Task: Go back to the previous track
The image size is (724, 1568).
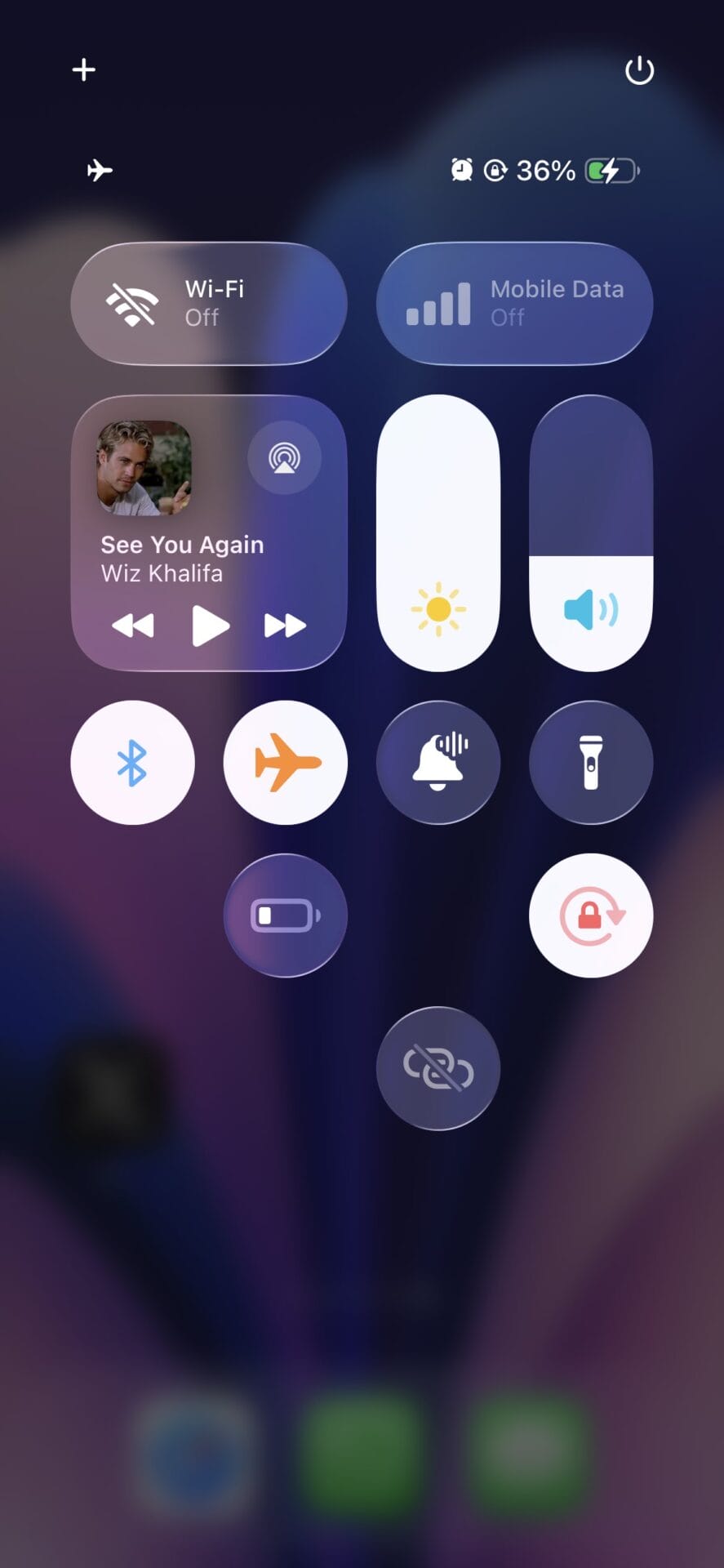Action: [133, 626]
